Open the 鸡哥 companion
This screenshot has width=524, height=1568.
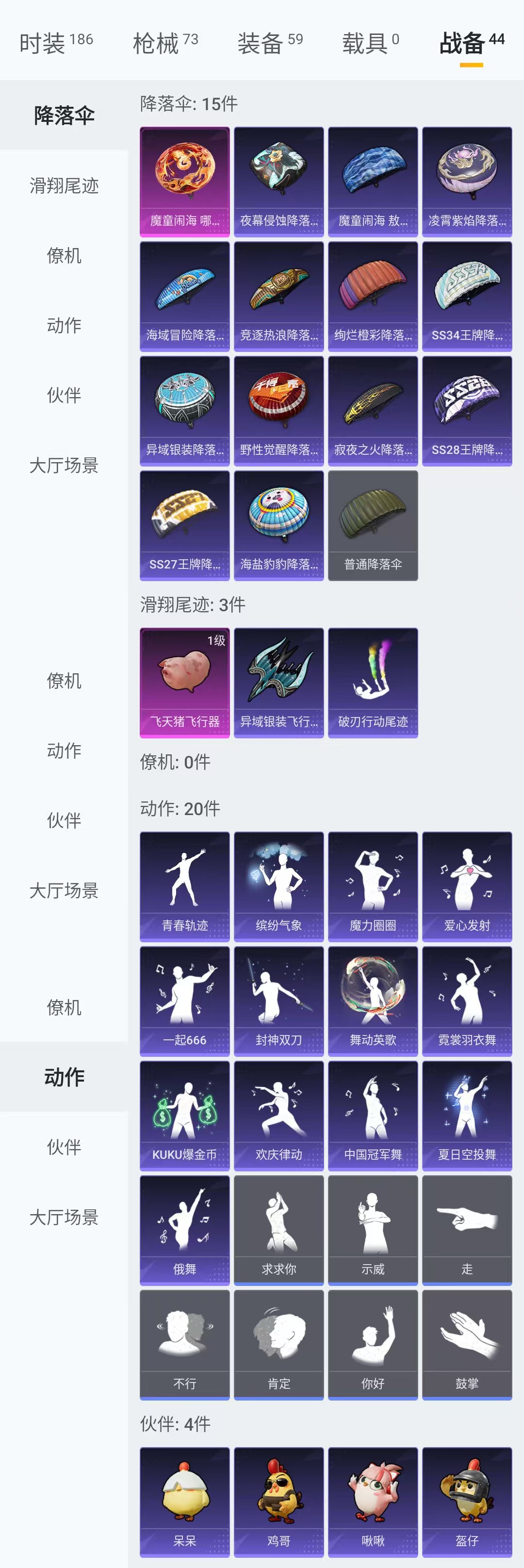(x=278, y=1501)
